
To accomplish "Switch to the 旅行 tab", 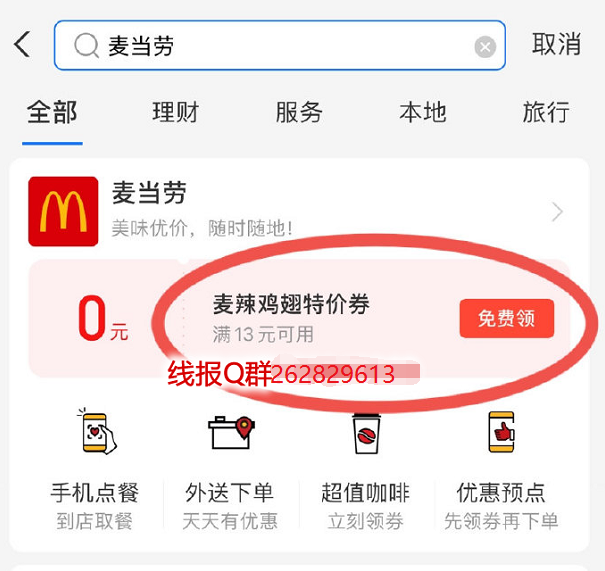I will point(546,112).
